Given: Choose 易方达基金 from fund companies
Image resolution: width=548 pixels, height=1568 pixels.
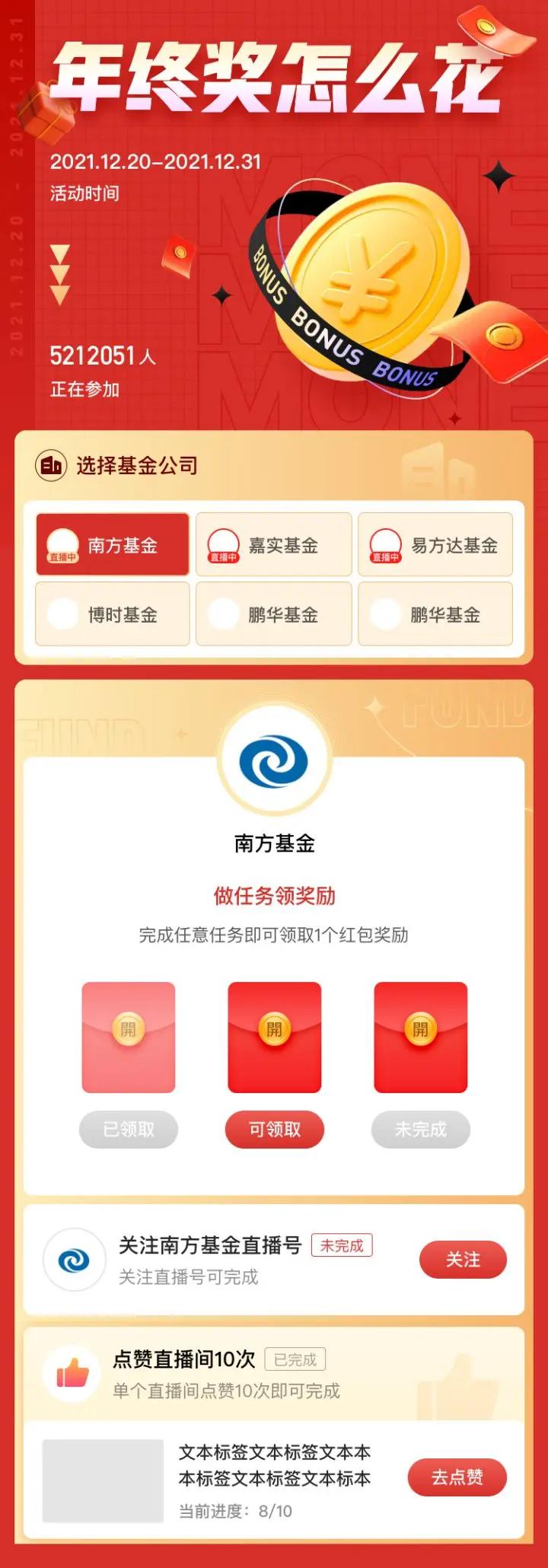Looking at the screenshot, I should coord(435,545).
